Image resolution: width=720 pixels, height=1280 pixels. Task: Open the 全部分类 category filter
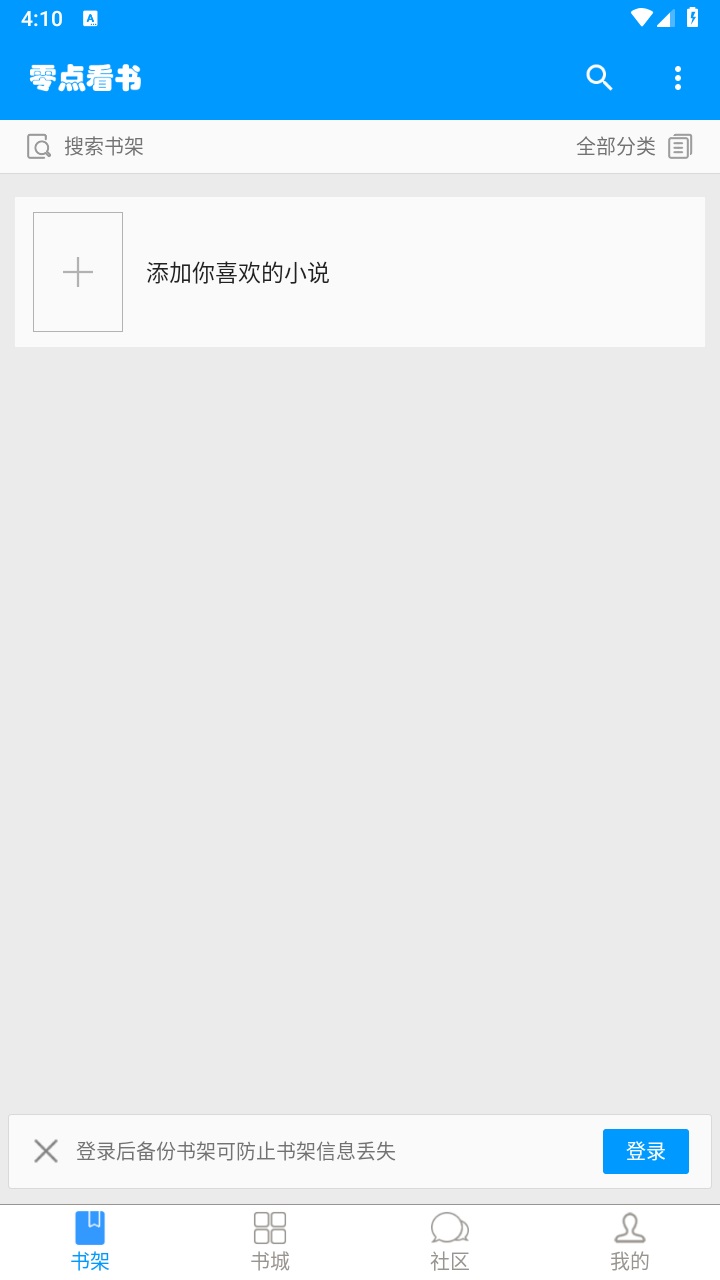tap(634, 147)
